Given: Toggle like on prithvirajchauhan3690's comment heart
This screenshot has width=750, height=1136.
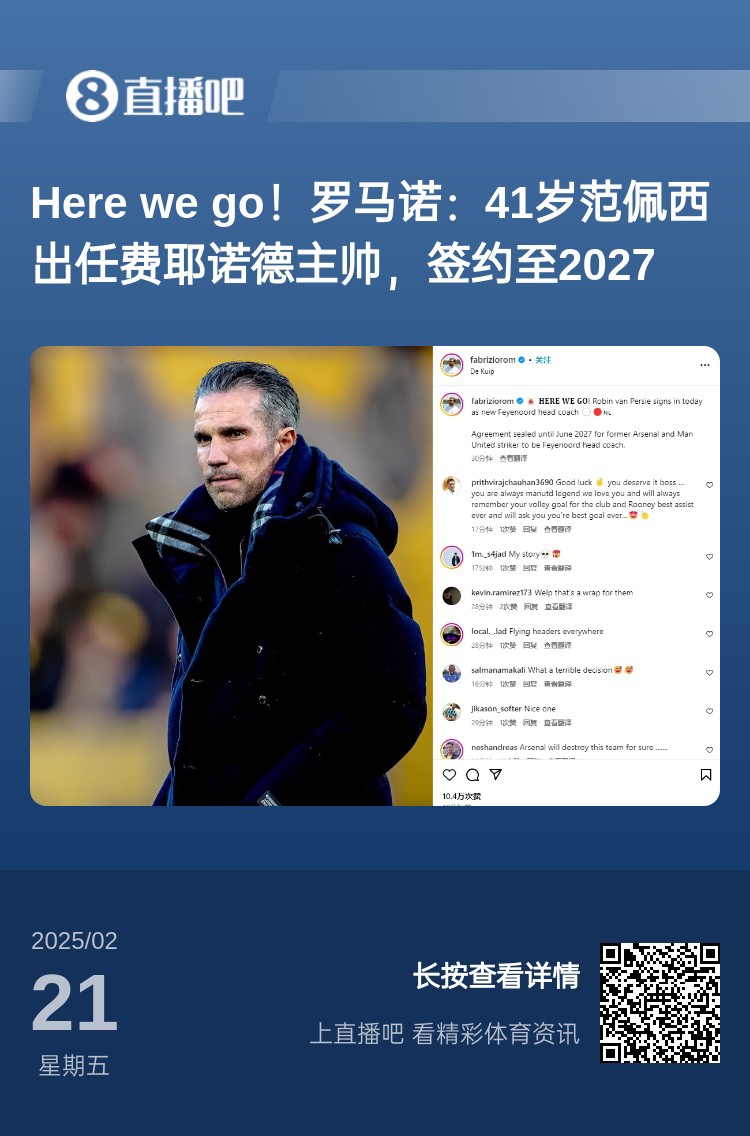Looking at the screenshot, I should [x=710, y=483].
